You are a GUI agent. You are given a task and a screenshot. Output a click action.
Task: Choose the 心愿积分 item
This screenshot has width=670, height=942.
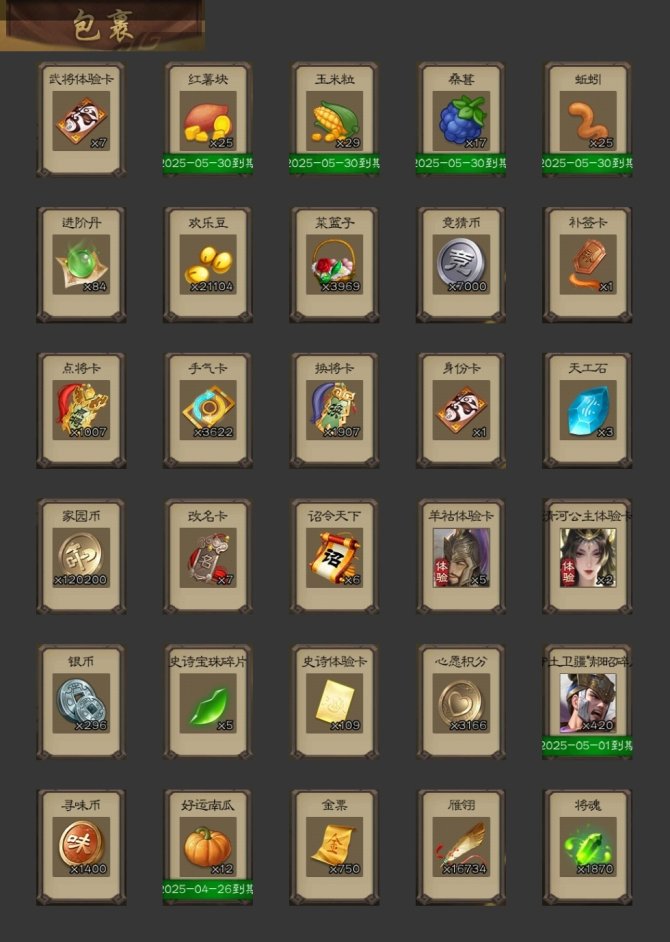click(461, 702)
